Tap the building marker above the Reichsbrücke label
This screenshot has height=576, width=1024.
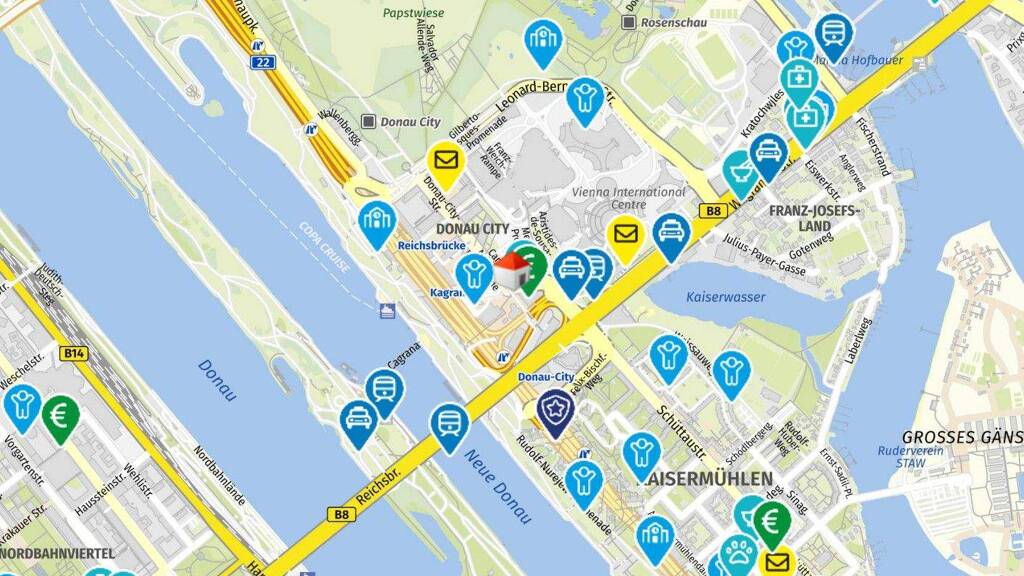[377, 225]
